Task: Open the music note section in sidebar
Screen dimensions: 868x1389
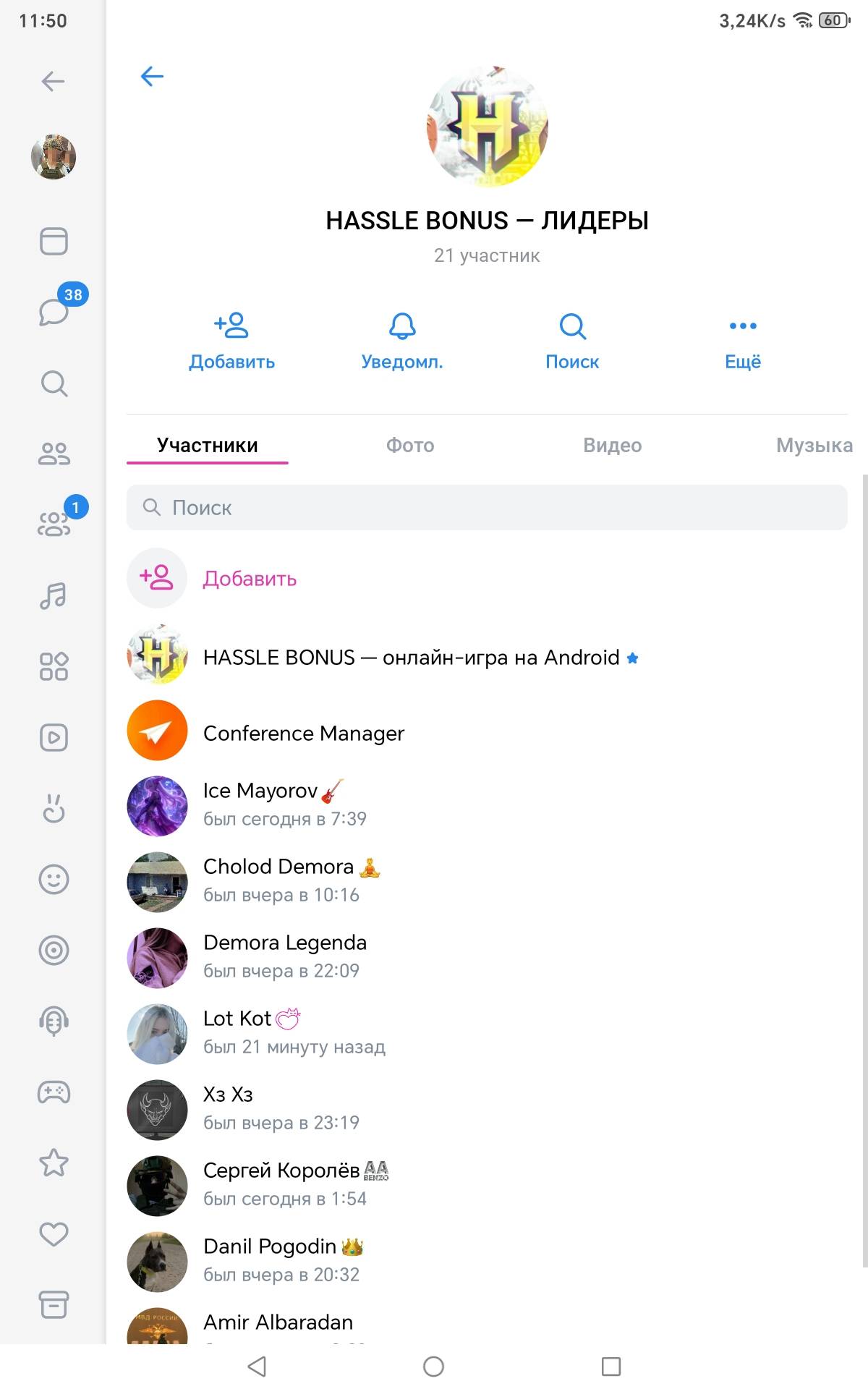Action: pos(54,596)
